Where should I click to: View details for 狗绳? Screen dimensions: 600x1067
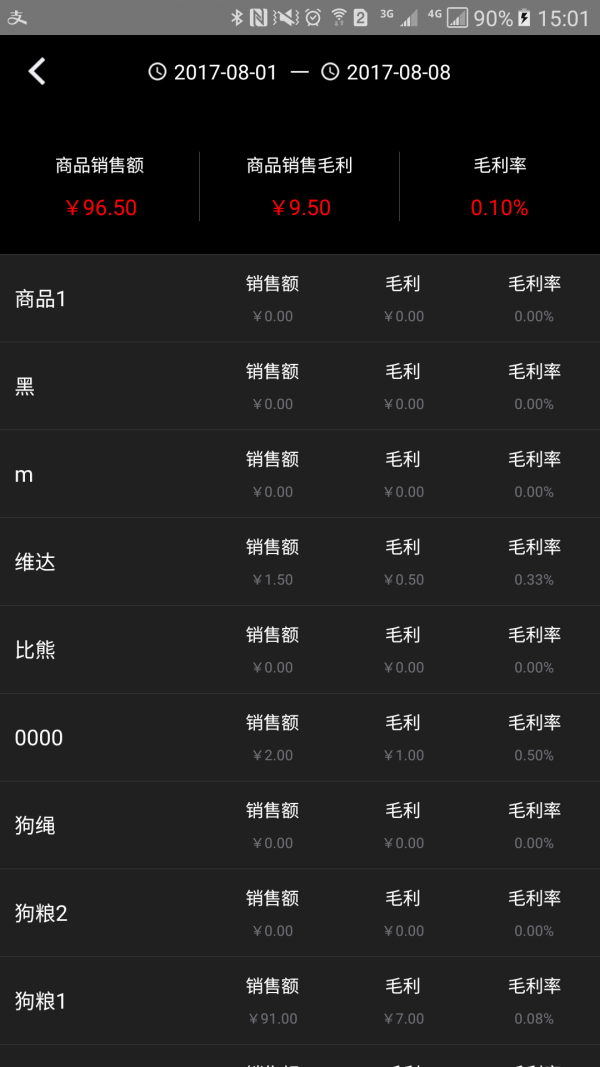pyautogui.click(x=300, y=825)
